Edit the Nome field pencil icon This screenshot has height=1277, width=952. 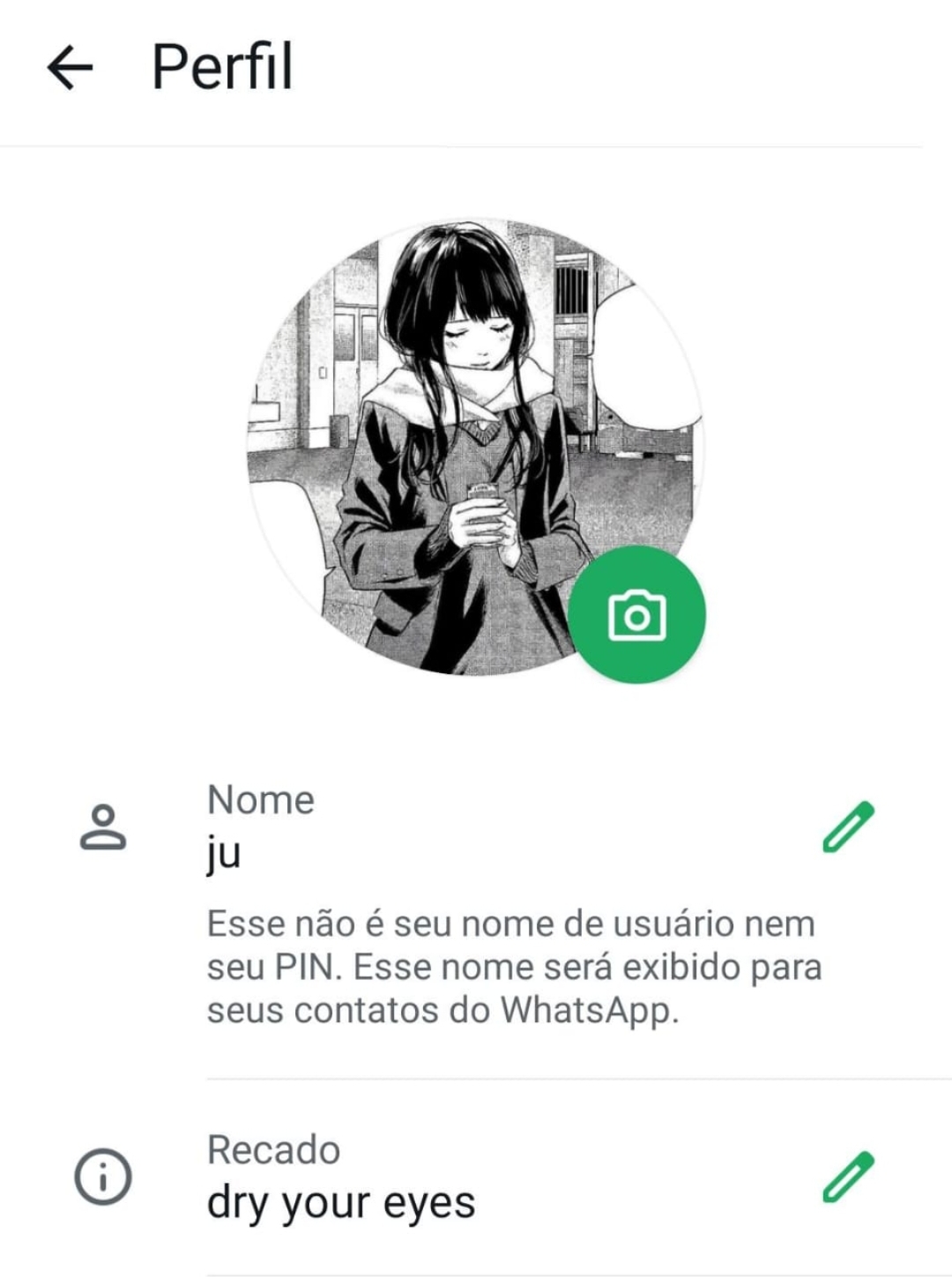(848, 827)
